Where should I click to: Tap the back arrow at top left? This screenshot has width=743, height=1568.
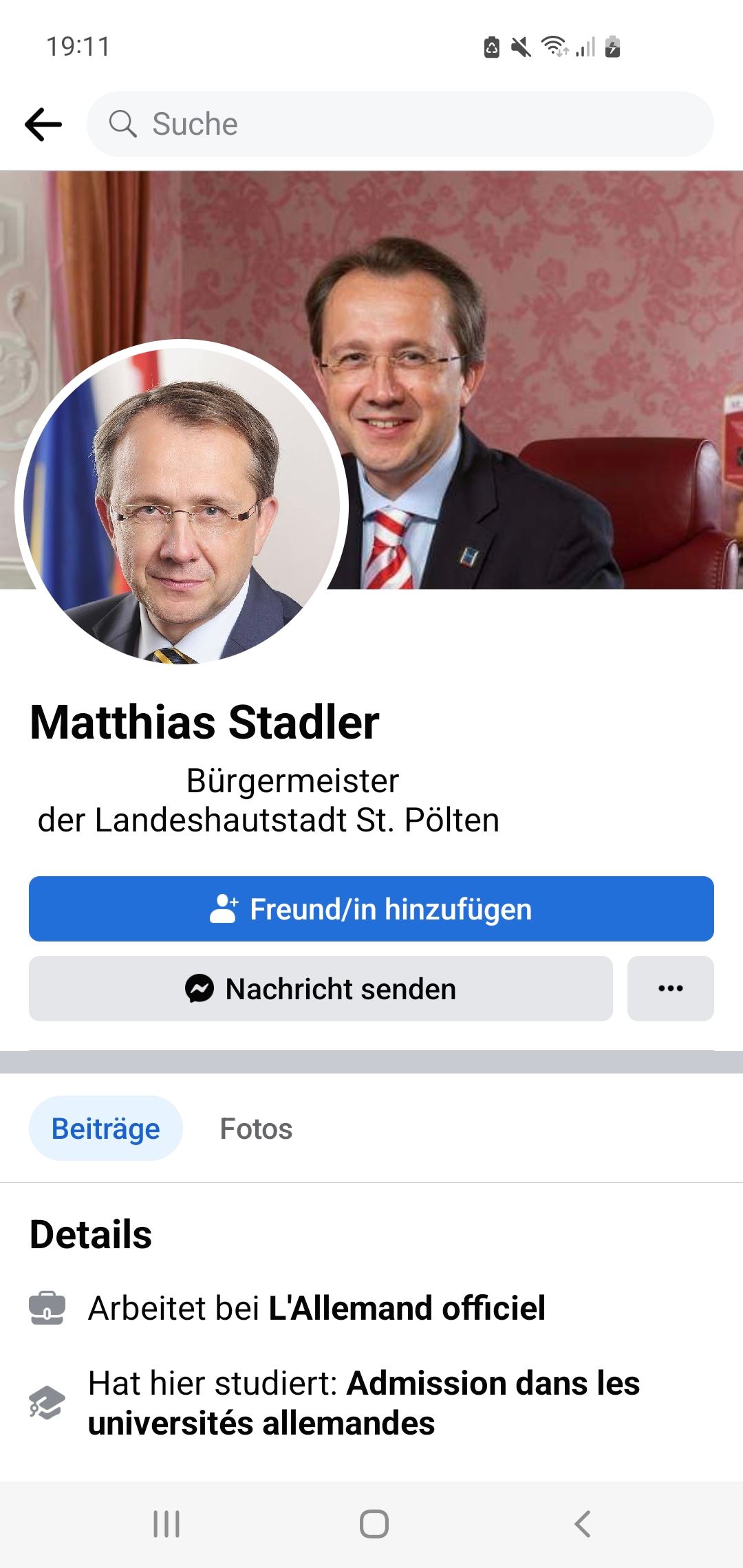tap(43, 124)
